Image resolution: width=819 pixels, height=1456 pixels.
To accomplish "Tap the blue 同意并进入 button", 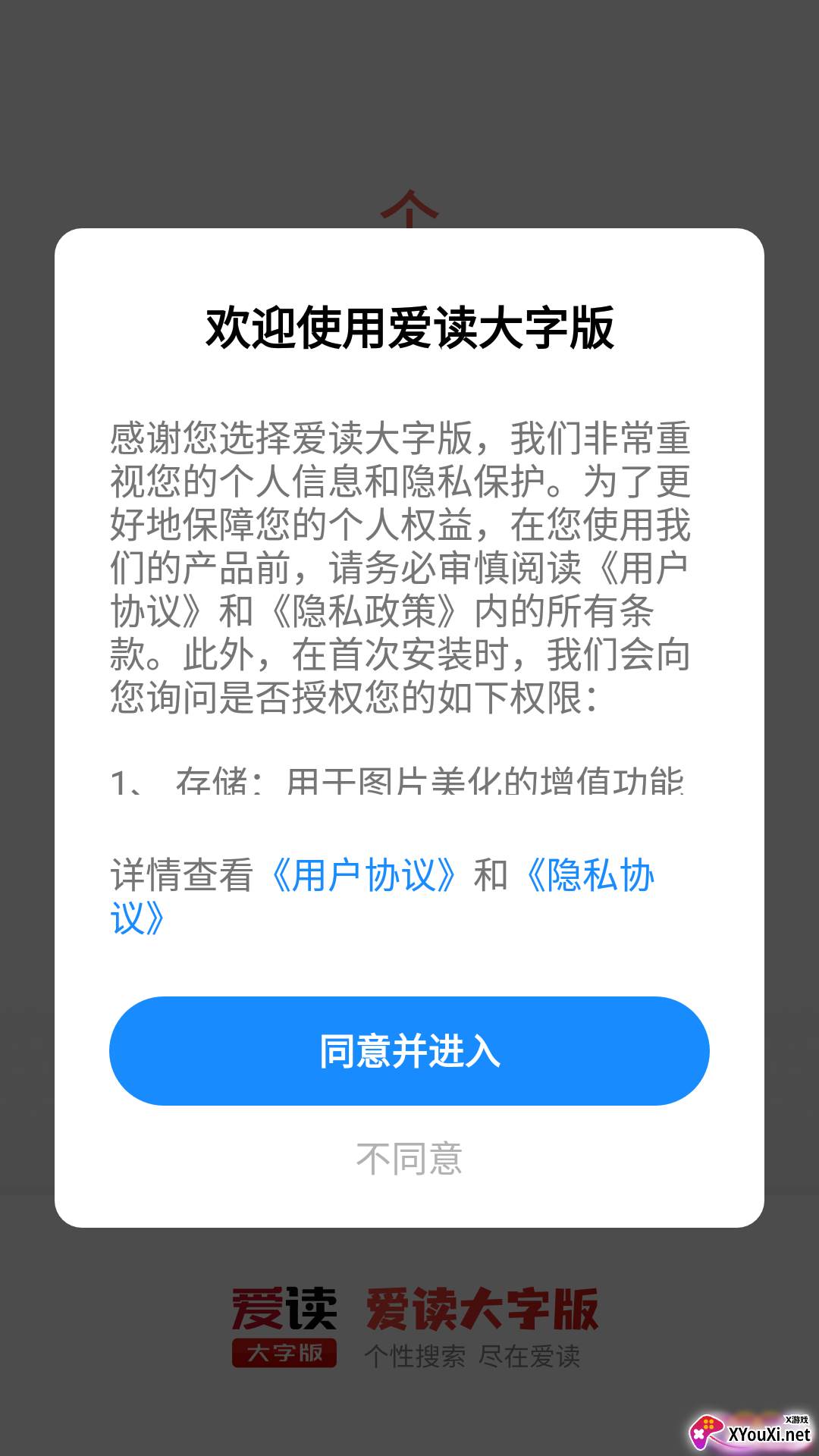I will 408,1050.
